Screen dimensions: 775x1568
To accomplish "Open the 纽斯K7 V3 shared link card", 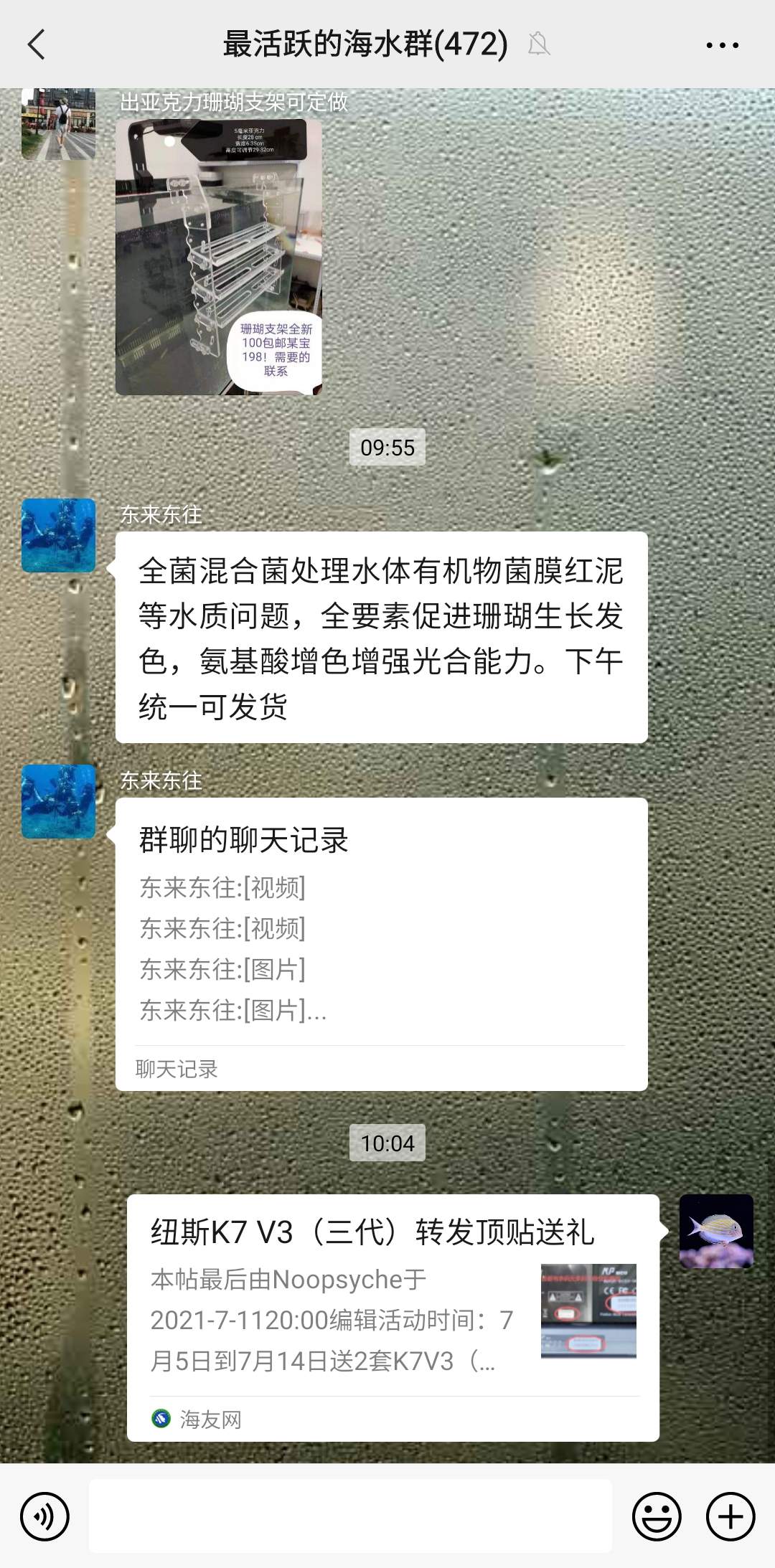I will coord(393,1317).
